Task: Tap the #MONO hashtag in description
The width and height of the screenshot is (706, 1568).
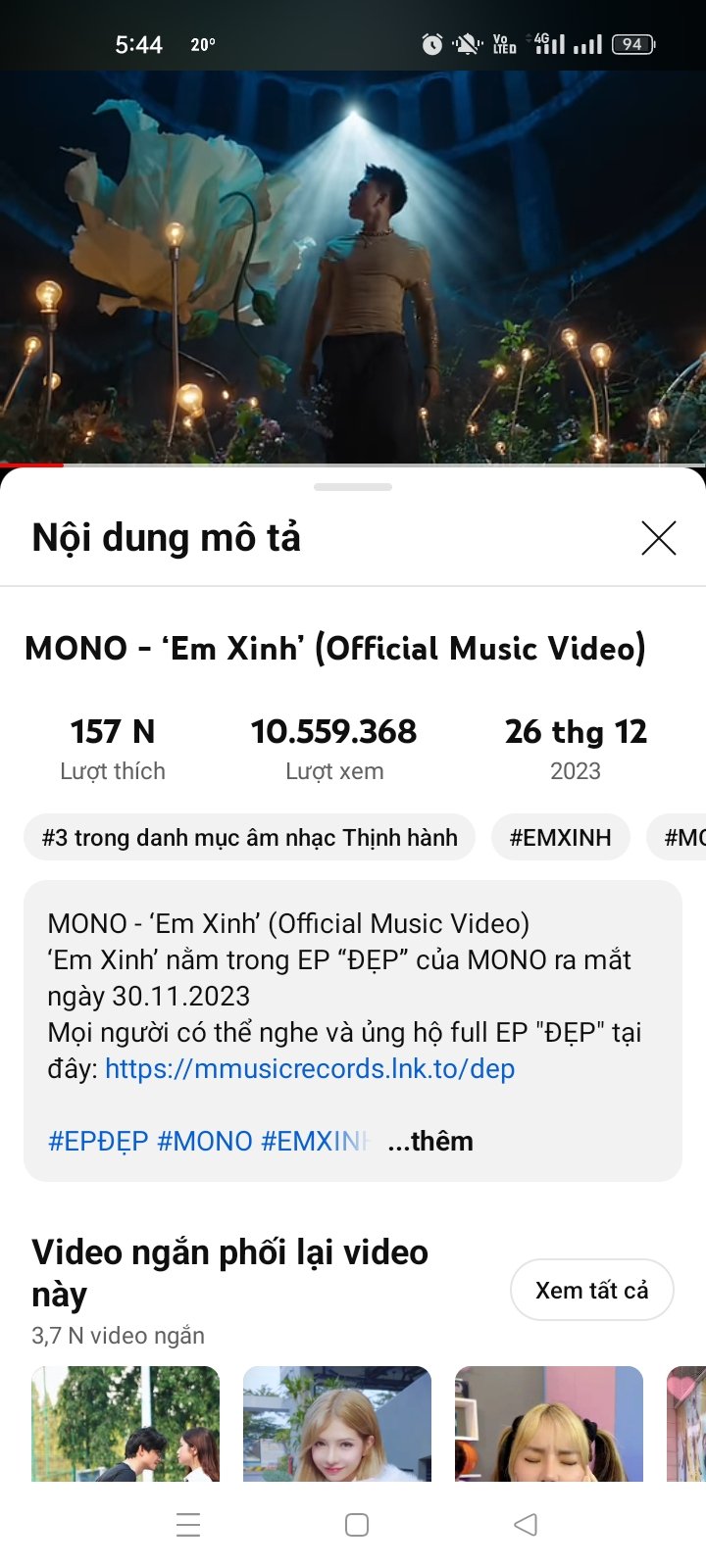Action: (205, 1141)
